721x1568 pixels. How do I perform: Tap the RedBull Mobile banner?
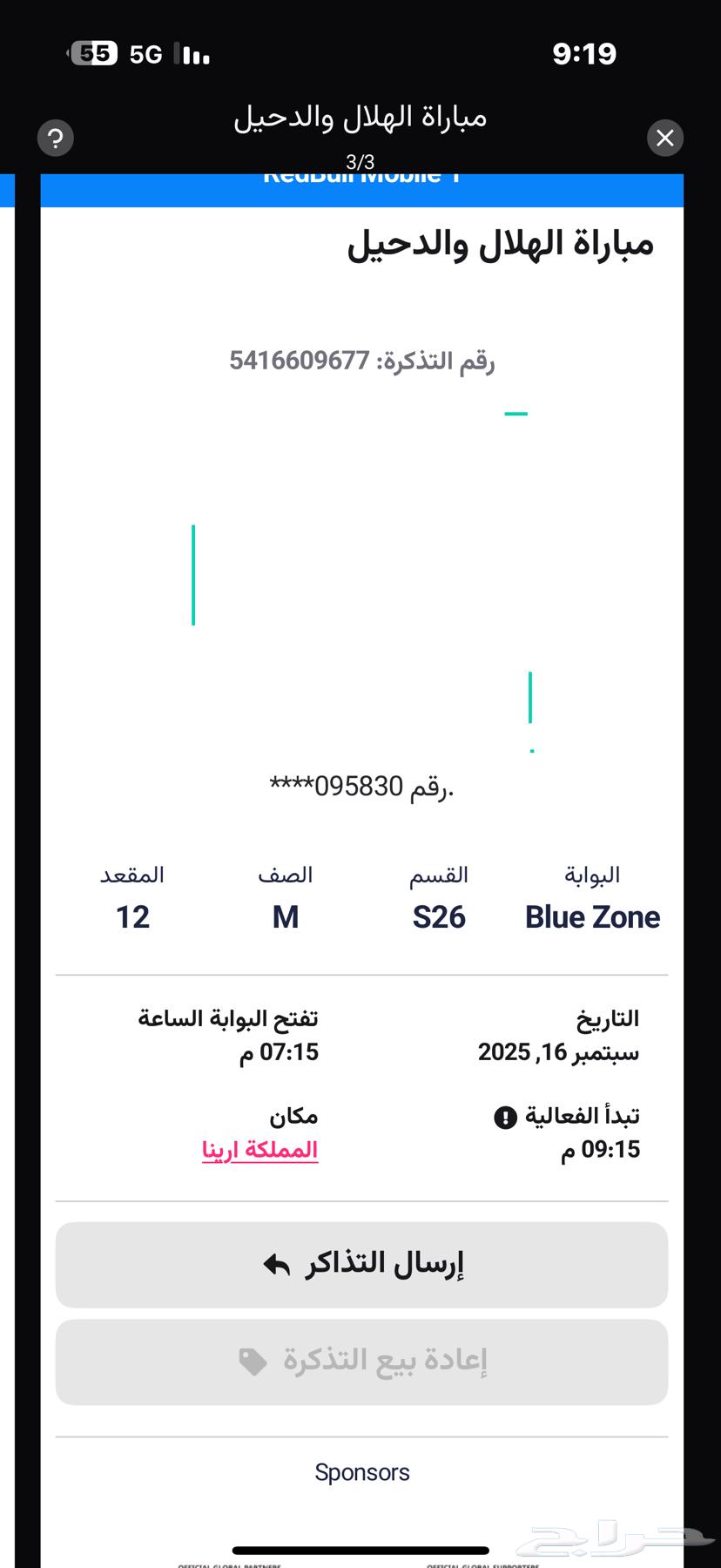360,187
